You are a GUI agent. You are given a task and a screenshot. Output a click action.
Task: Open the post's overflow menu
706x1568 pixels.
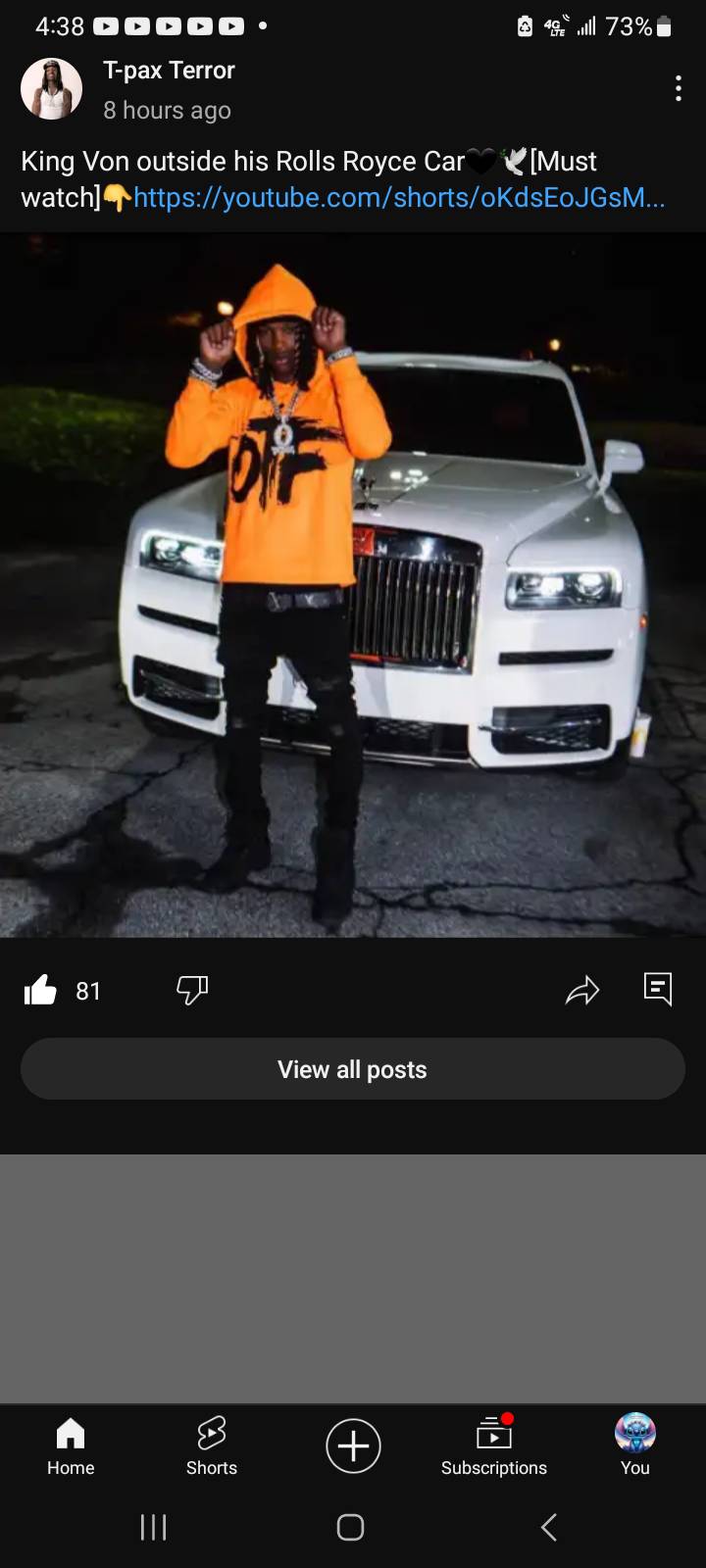[678, 89]
